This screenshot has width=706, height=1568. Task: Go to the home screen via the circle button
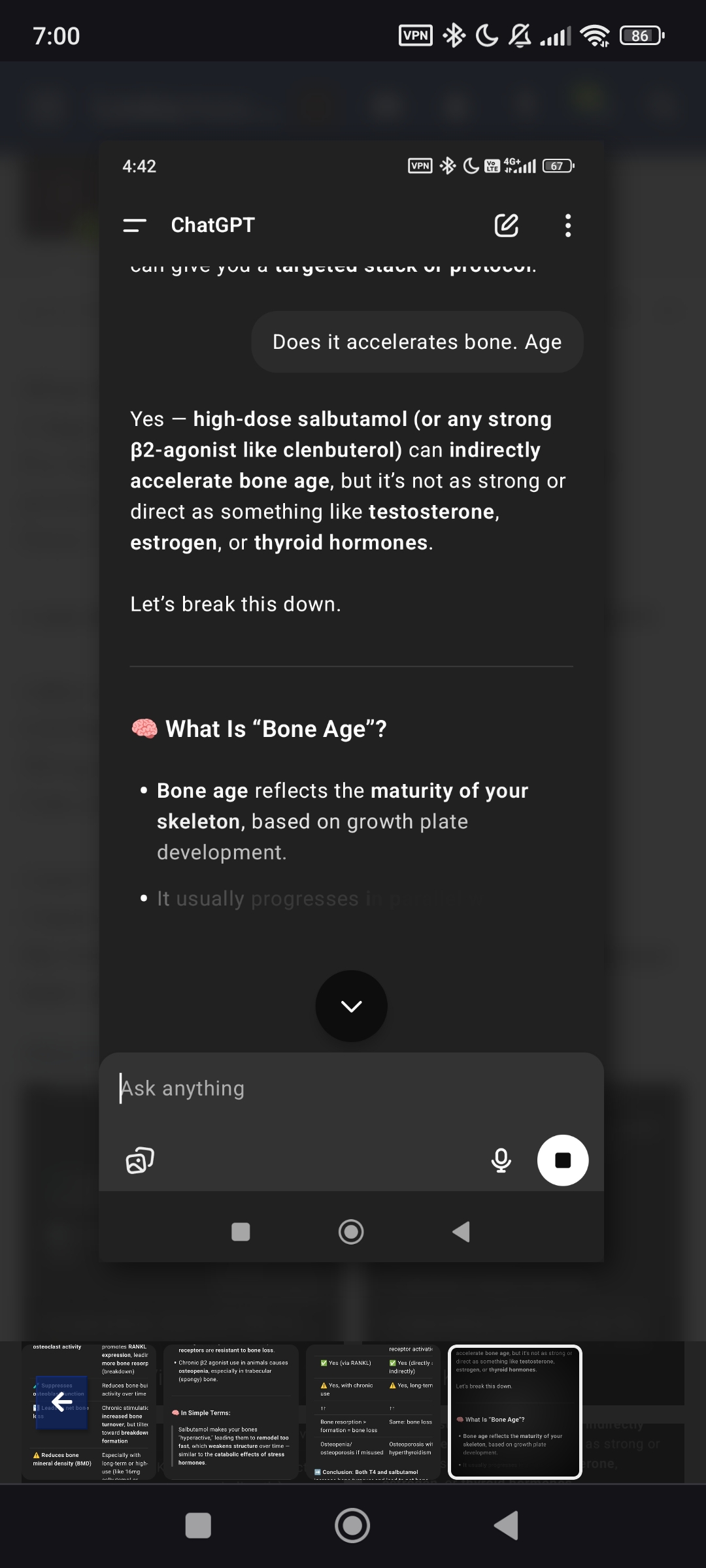click(352, 1526)
